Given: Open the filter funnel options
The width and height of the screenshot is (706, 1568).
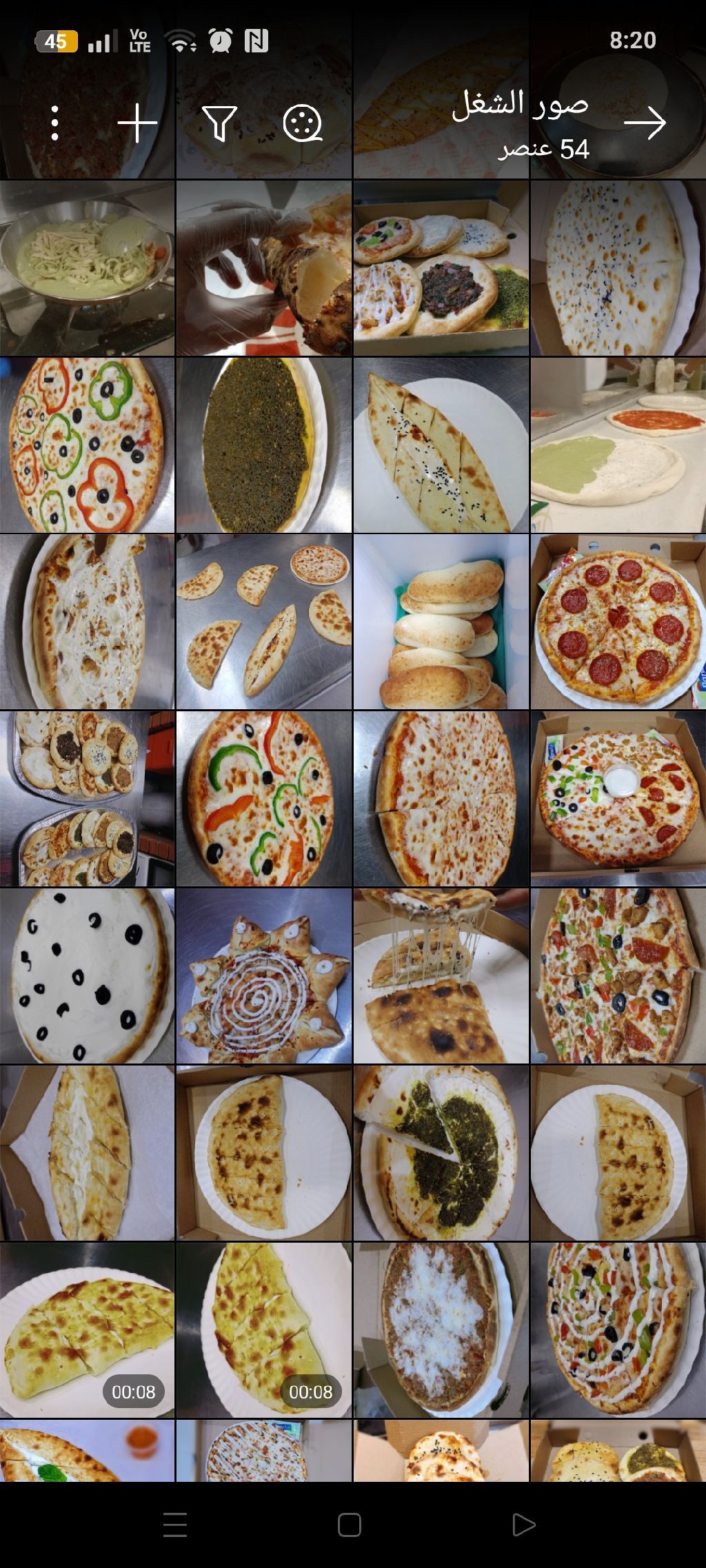Looking at the screenshot, I should tap(220, 124).
